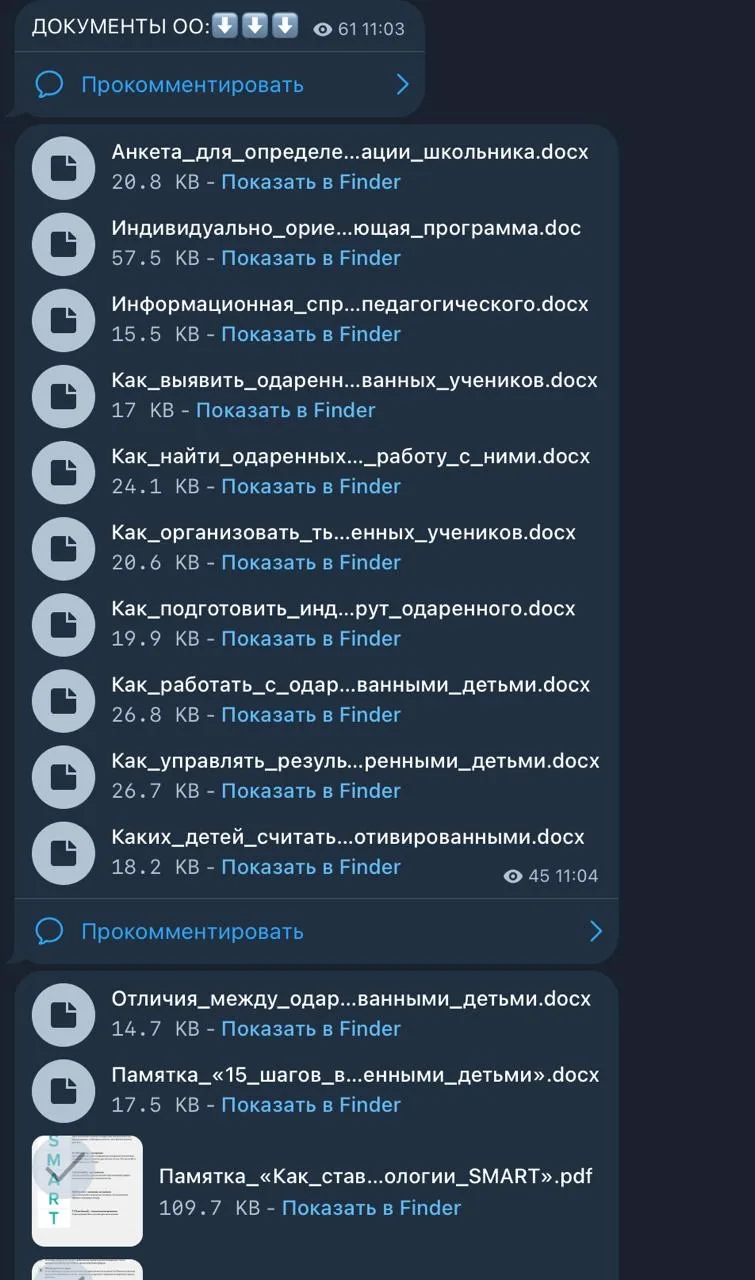Screen dimensions: 755x1280
Task: Open the Информационная_спр docx file icon
Action: pyautogui.click(x=63, y=320)
